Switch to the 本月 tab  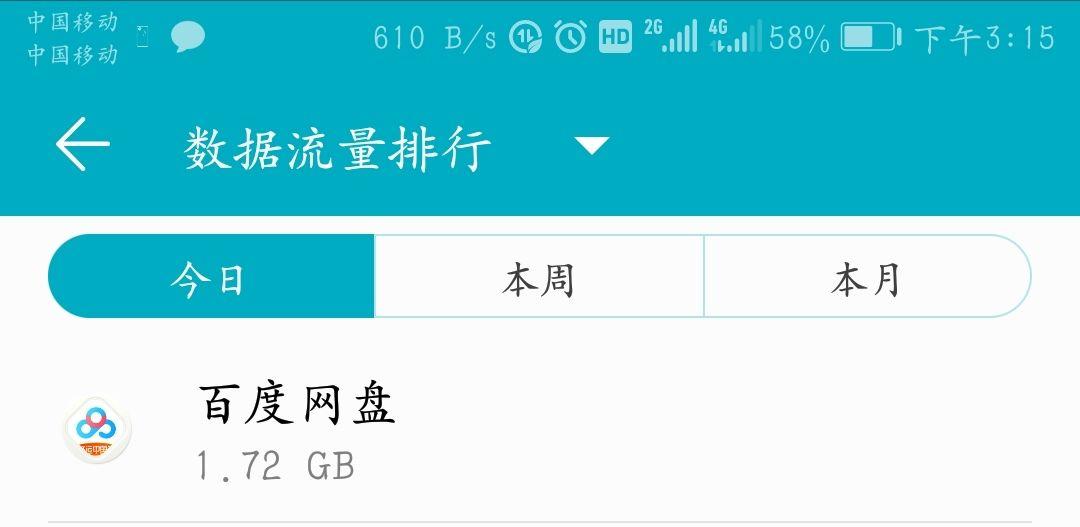(866, 277)
